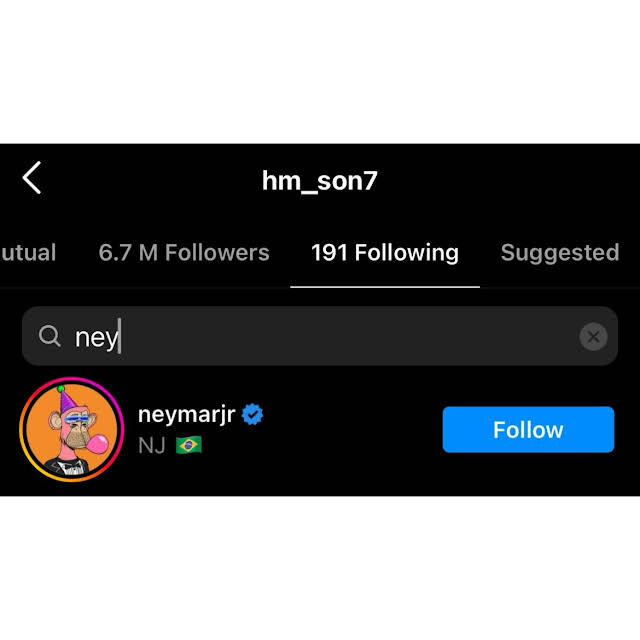Follow neymarjr
This screenshot has height=640, width=640.
point(528,430)
